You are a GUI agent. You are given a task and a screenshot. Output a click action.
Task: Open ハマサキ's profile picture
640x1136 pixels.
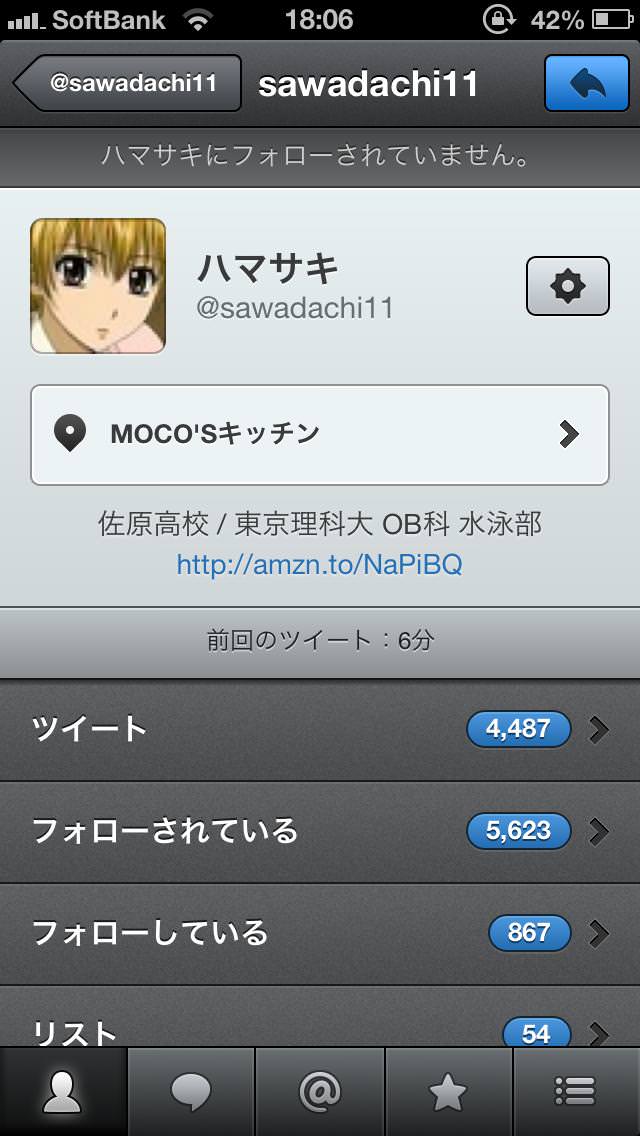point(98,286)
